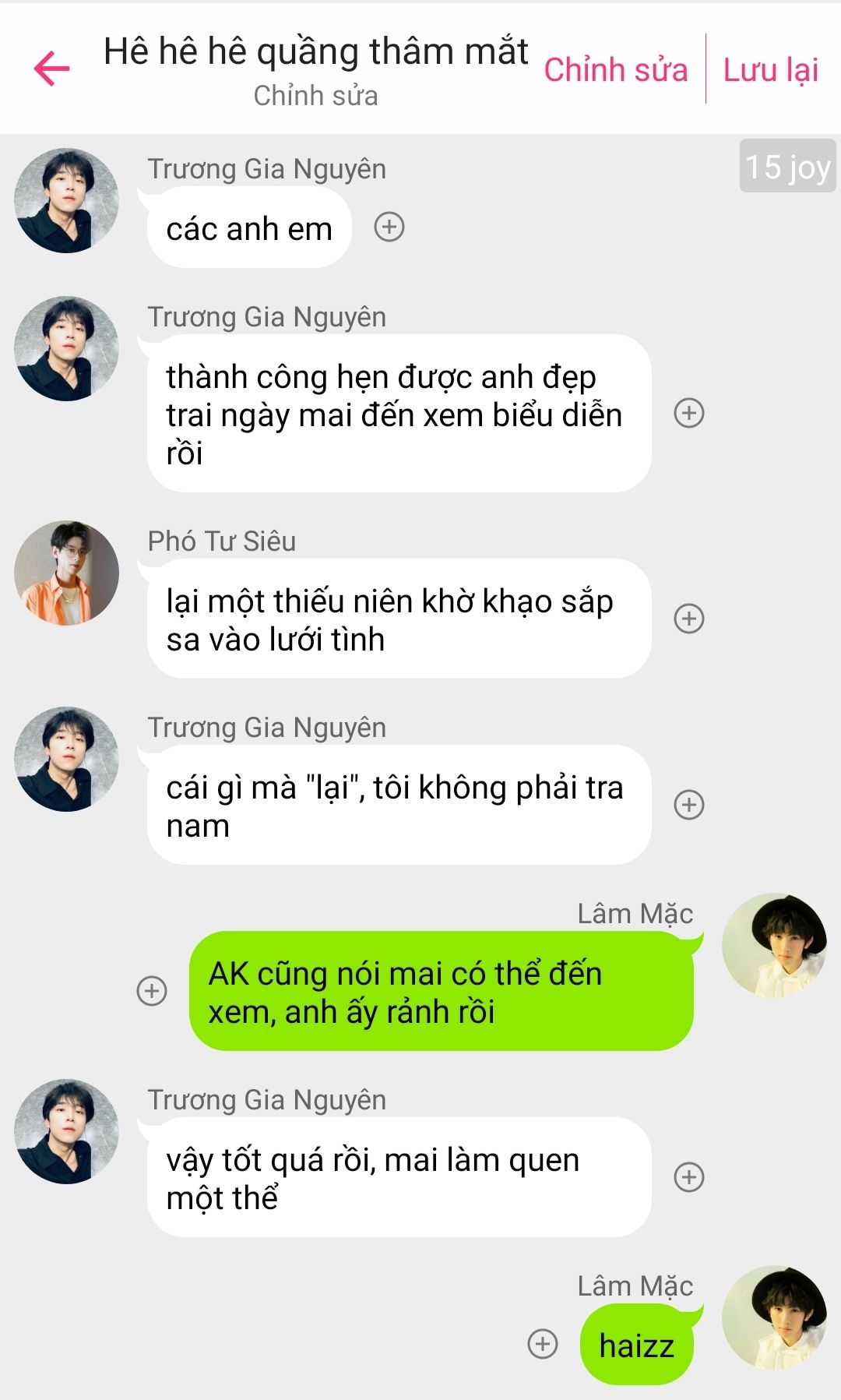This screenshot has width=841, height=1400.
Task: Save with the Lưu lại button
Action: [770, 70]
